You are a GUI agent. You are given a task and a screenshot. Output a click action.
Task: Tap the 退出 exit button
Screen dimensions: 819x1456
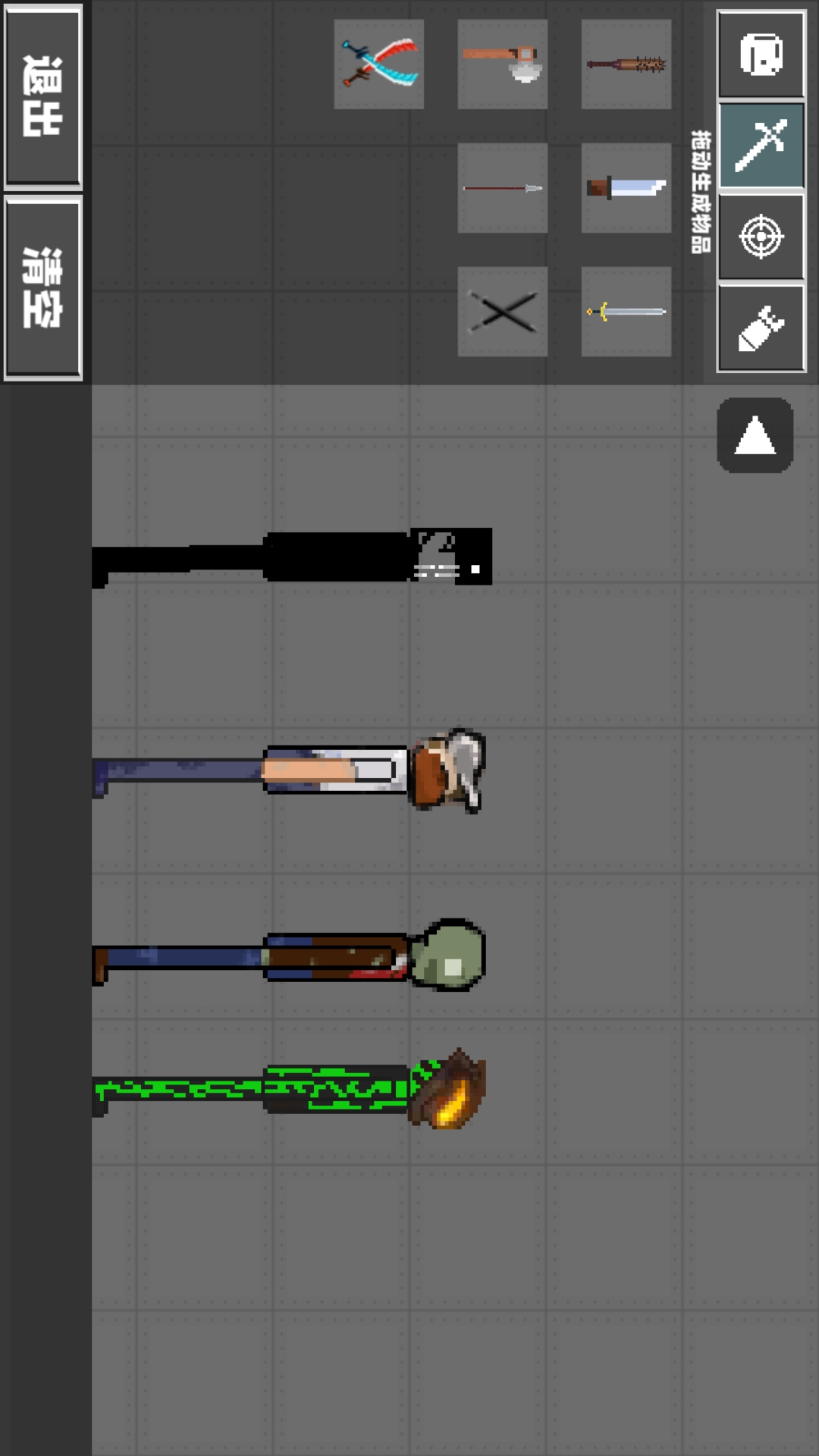click(42, 96)
